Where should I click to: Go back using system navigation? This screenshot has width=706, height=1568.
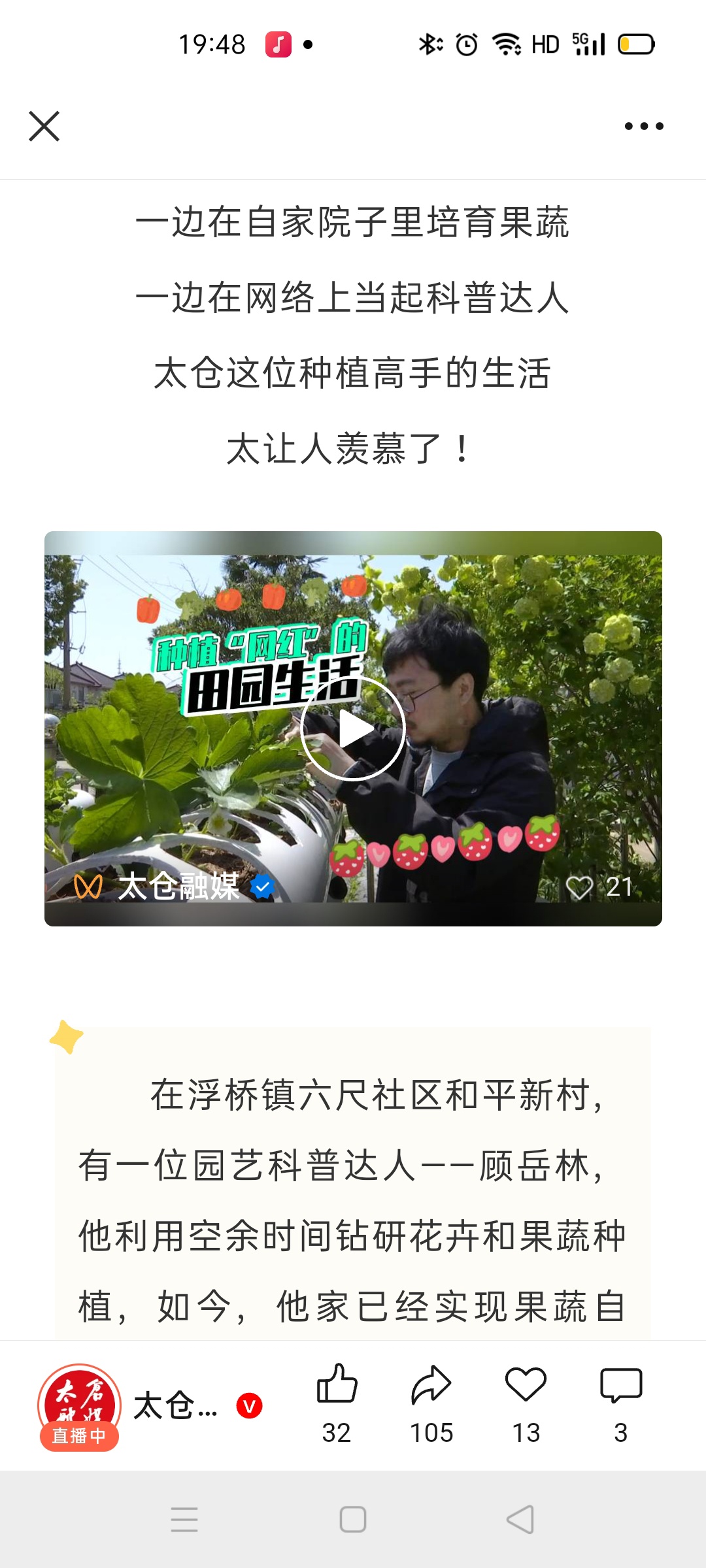520,1519
